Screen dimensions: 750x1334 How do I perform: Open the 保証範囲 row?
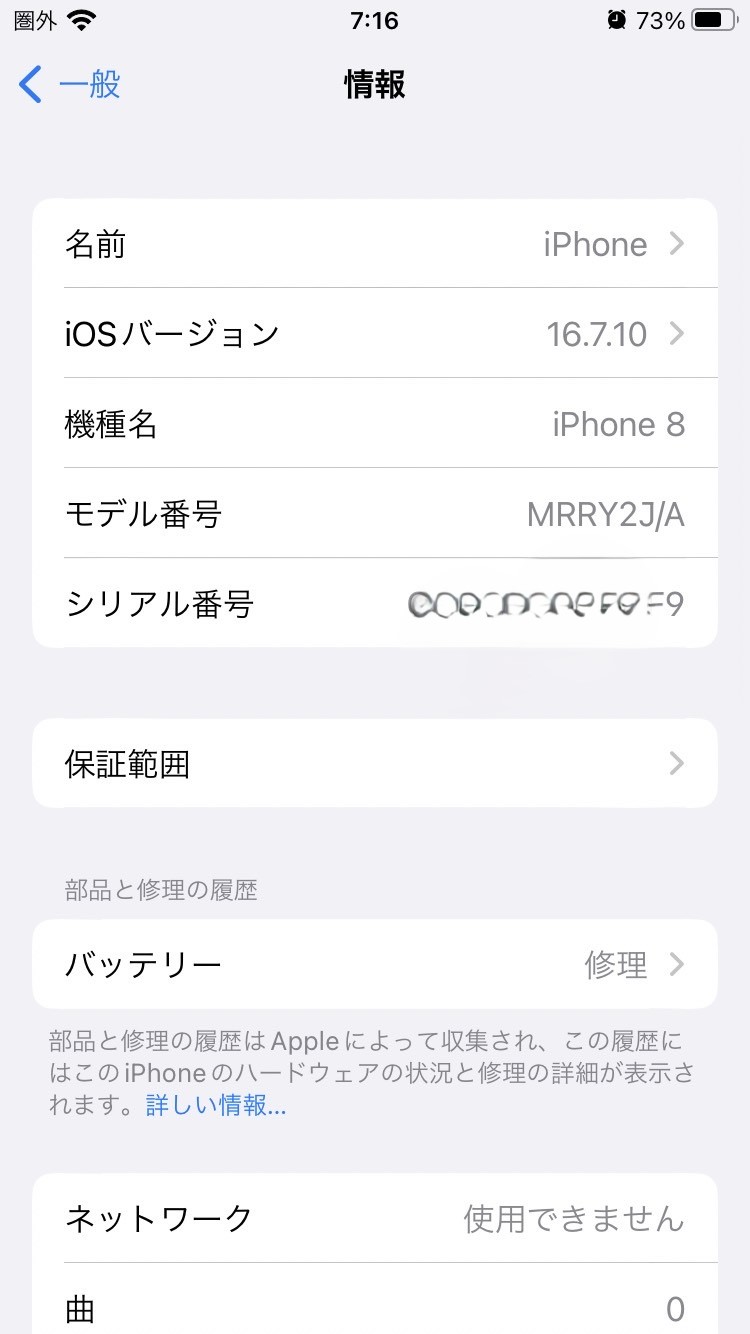point(375,763)
